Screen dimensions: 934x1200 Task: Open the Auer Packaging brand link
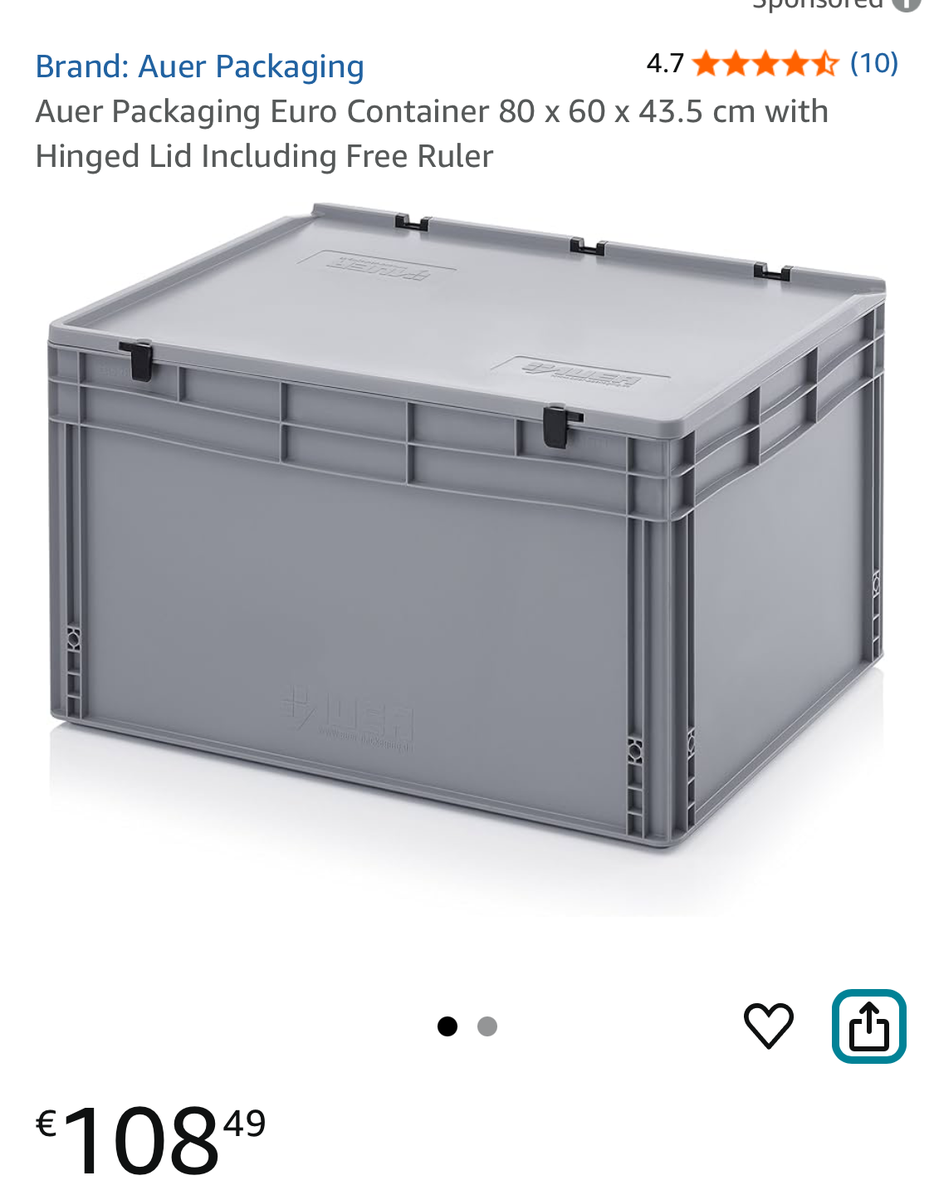point(199,67)
